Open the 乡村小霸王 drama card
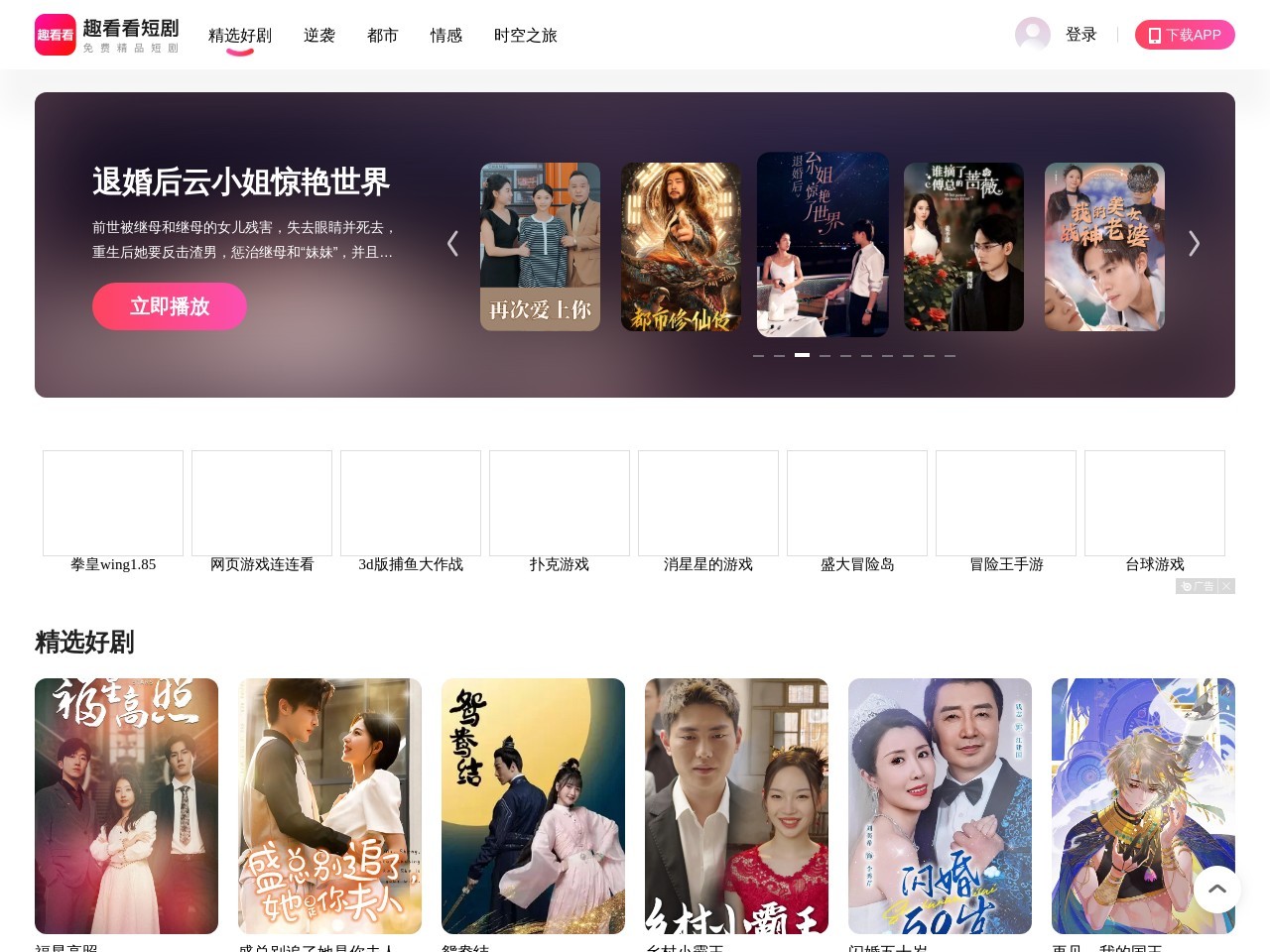Screen dimensions: 1270x952 click(736, 806)
